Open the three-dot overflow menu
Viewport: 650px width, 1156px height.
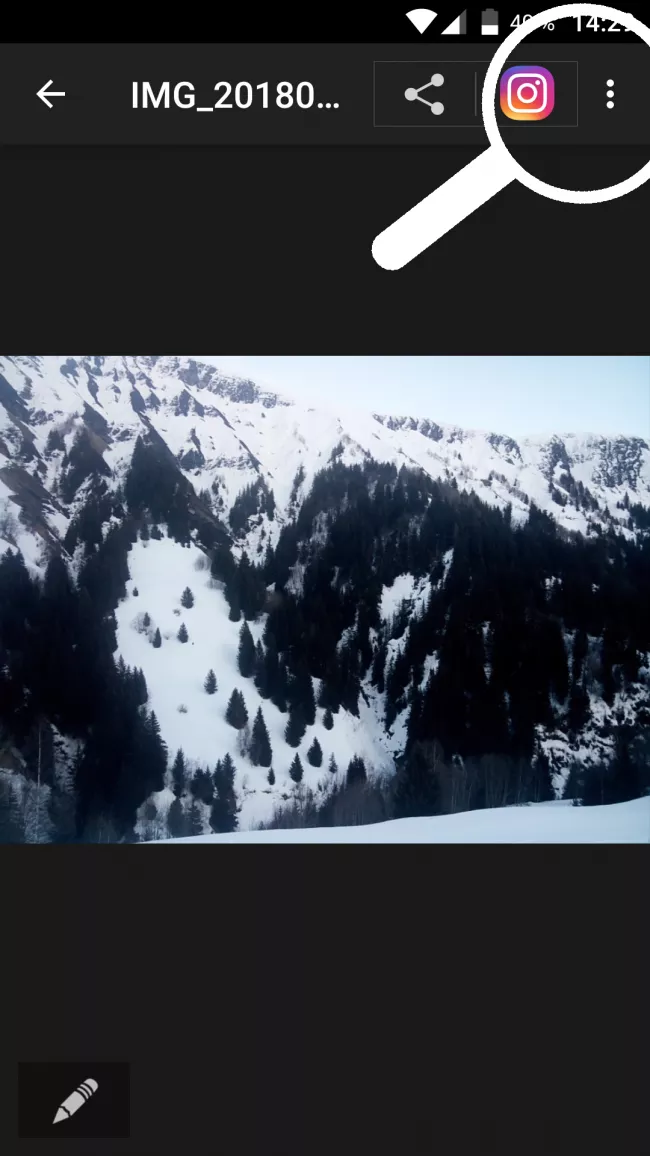click(x=610, y=94)
